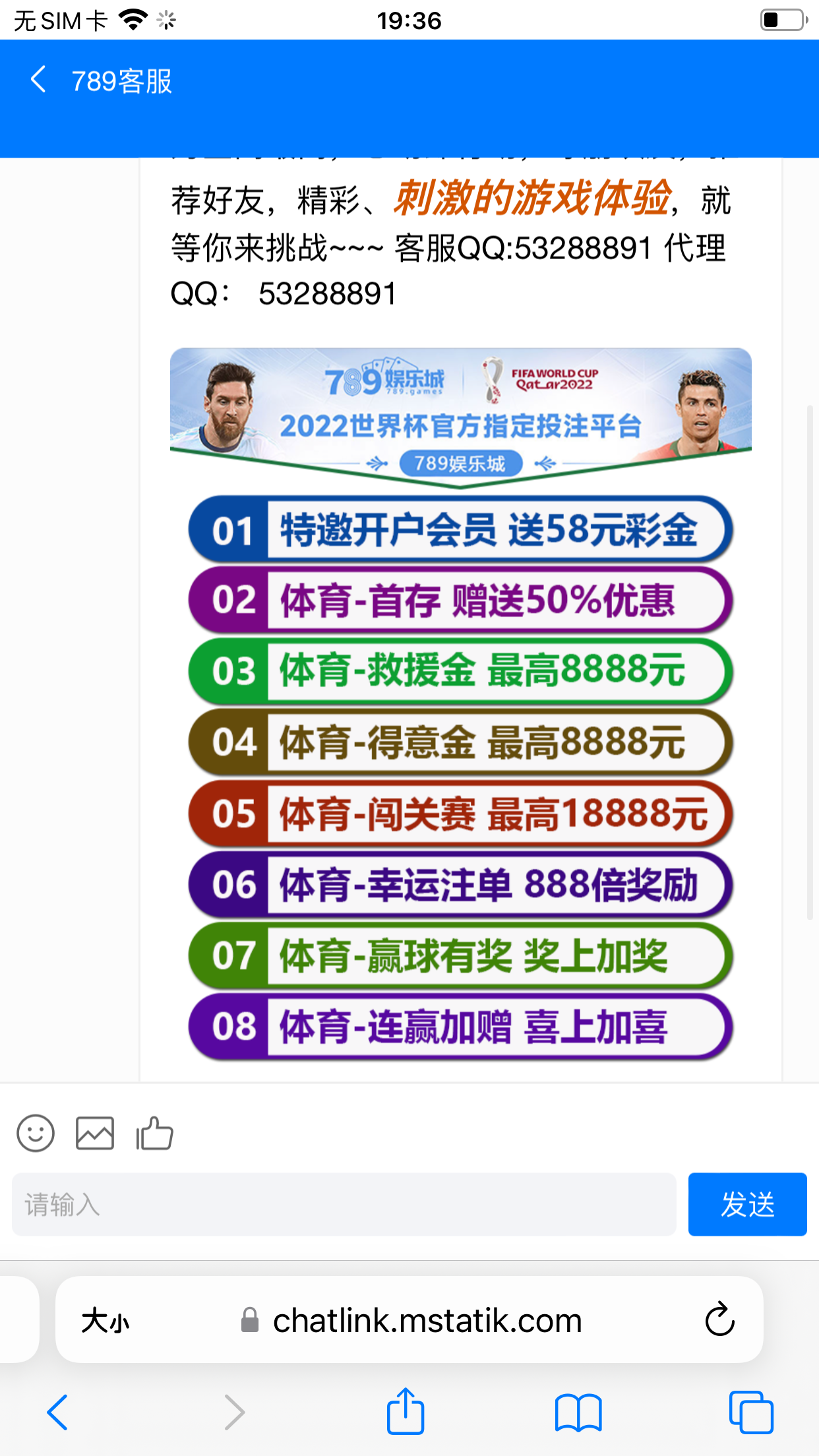819x1456 pixels.
Task: Send the message with 发送
Action: [x=747, y=1204]
